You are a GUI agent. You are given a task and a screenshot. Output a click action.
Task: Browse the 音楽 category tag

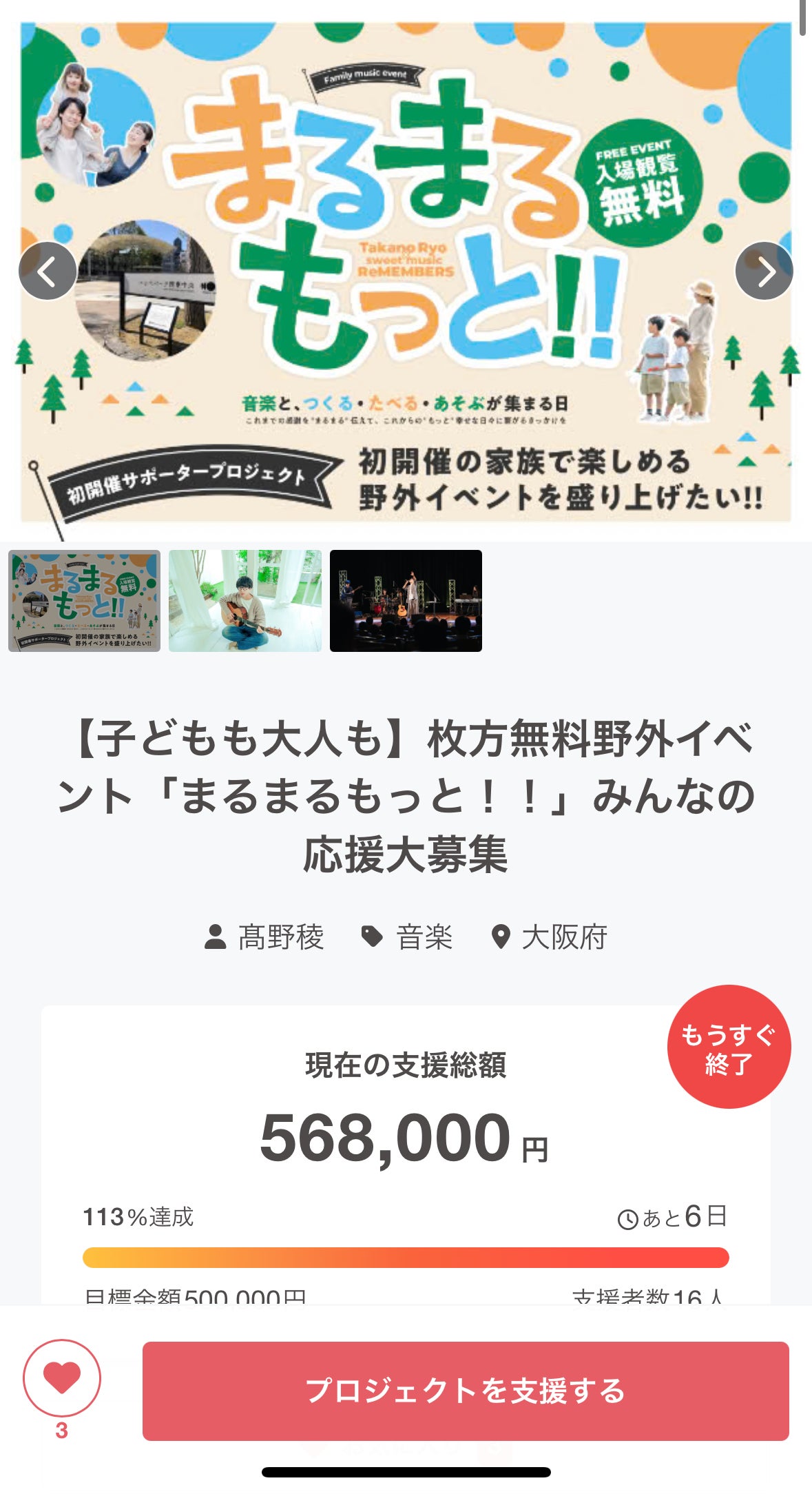(x=408, y=937)
